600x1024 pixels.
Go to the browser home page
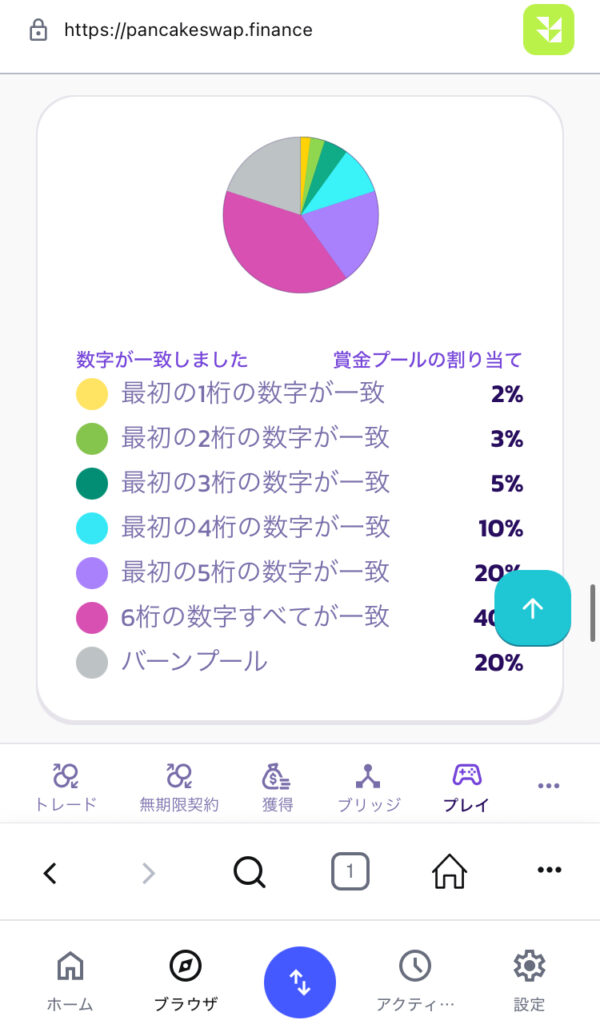[x=450, y=872]
